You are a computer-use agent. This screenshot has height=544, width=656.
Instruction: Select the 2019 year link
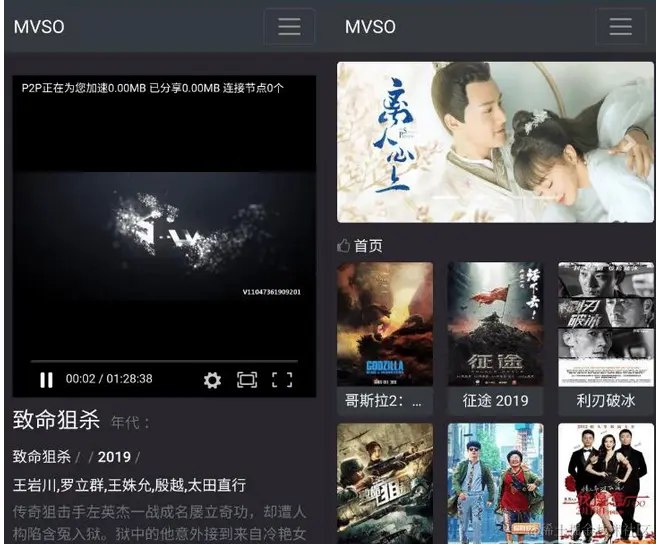(x=114, y=457)
